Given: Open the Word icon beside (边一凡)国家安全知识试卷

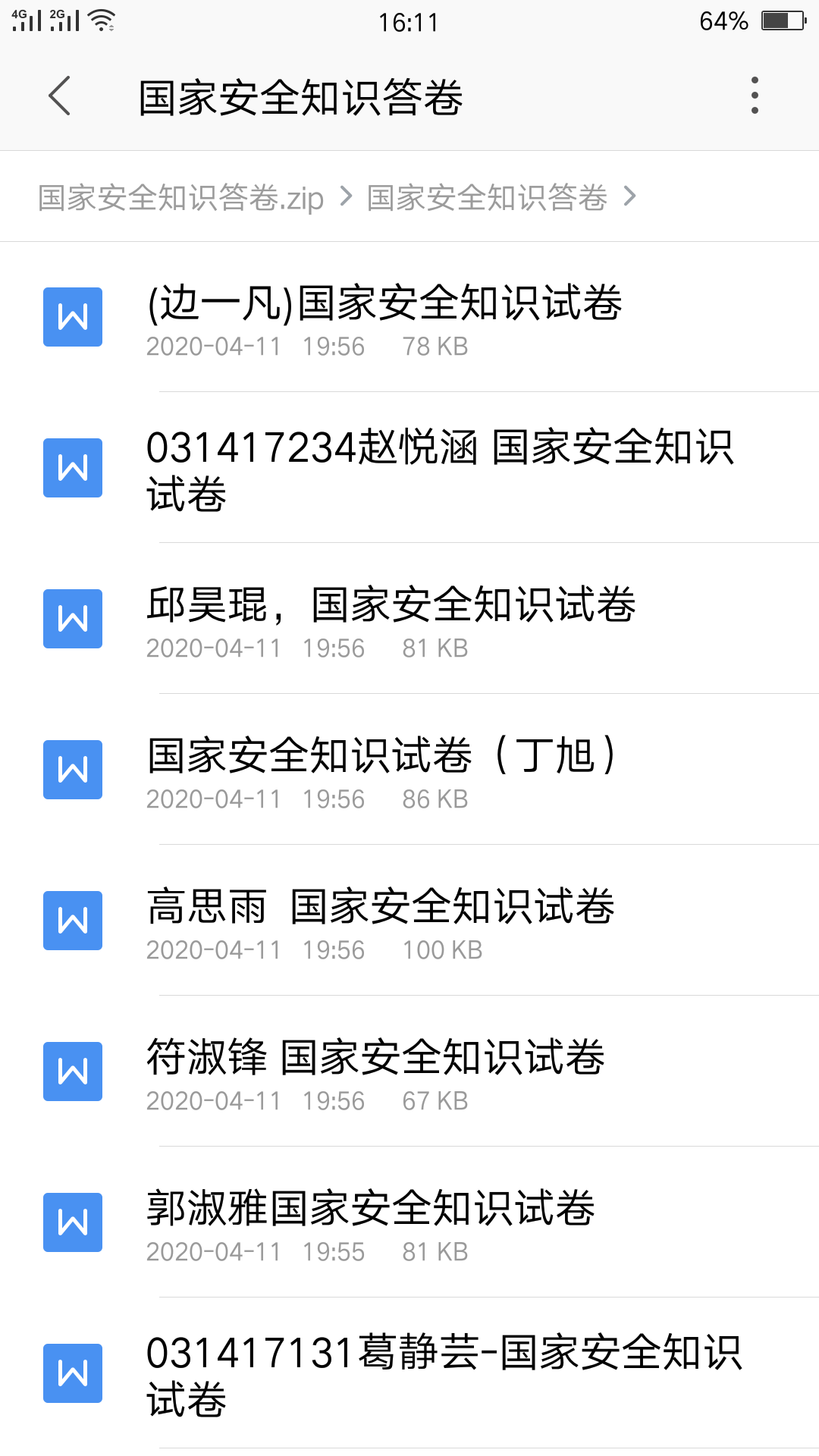Looking at the screenshot, I should tap(72, 317).
